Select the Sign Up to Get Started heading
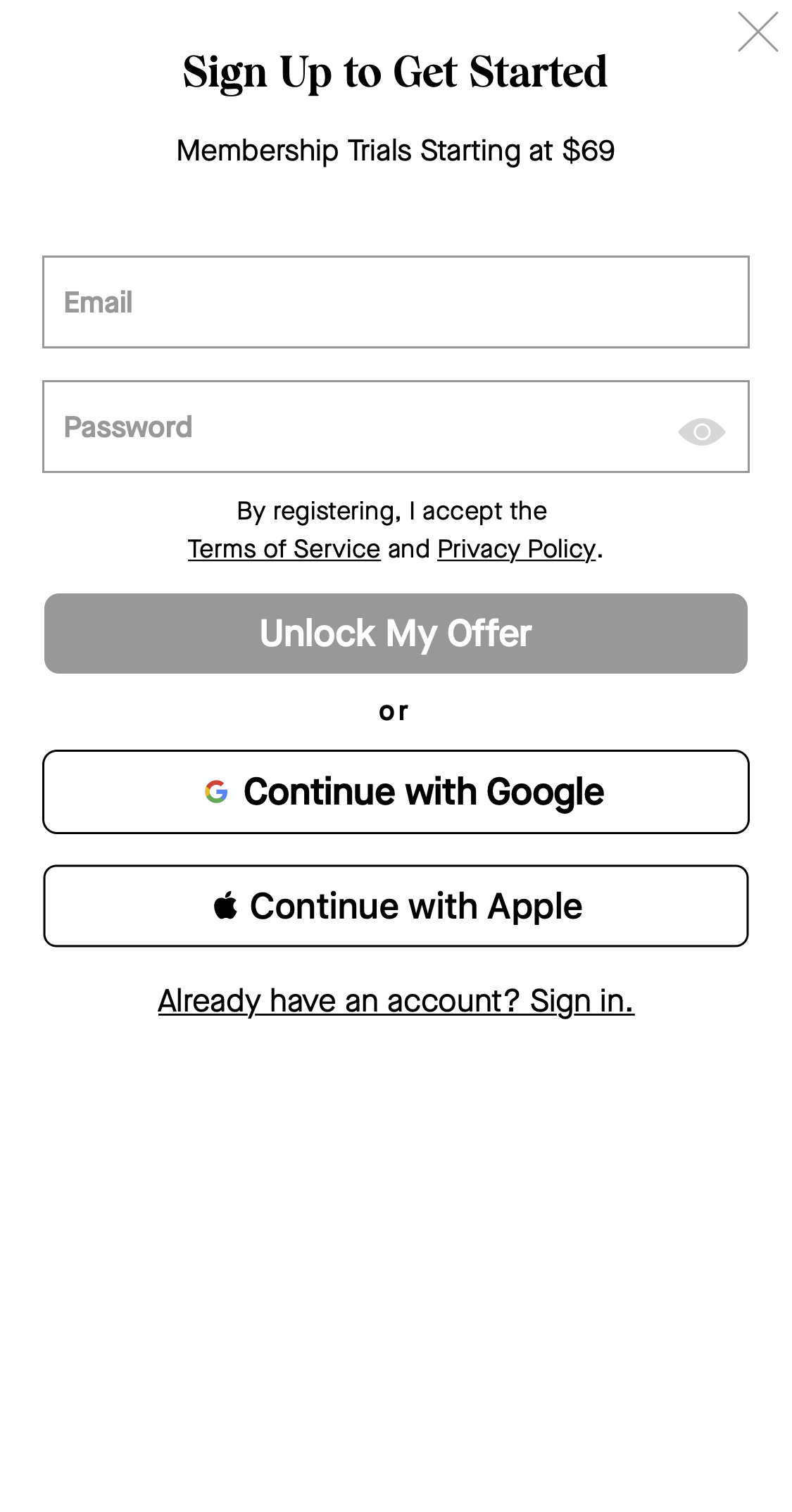The width and height of the screenshot is (792, 1512). (396, 72)
